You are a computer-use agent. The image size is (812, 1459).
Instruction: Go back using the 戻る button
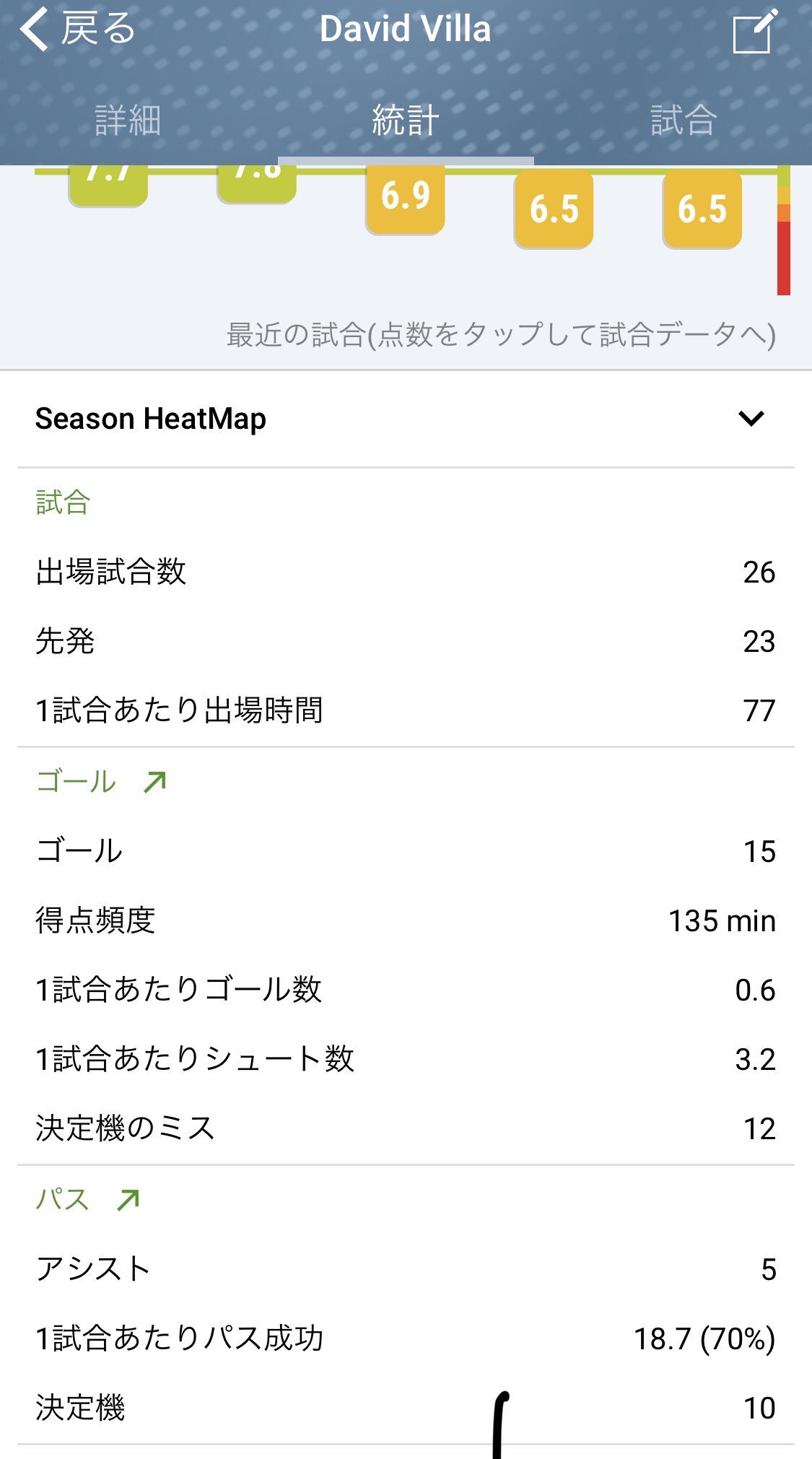pyautogui.click(x=78, y=30)
